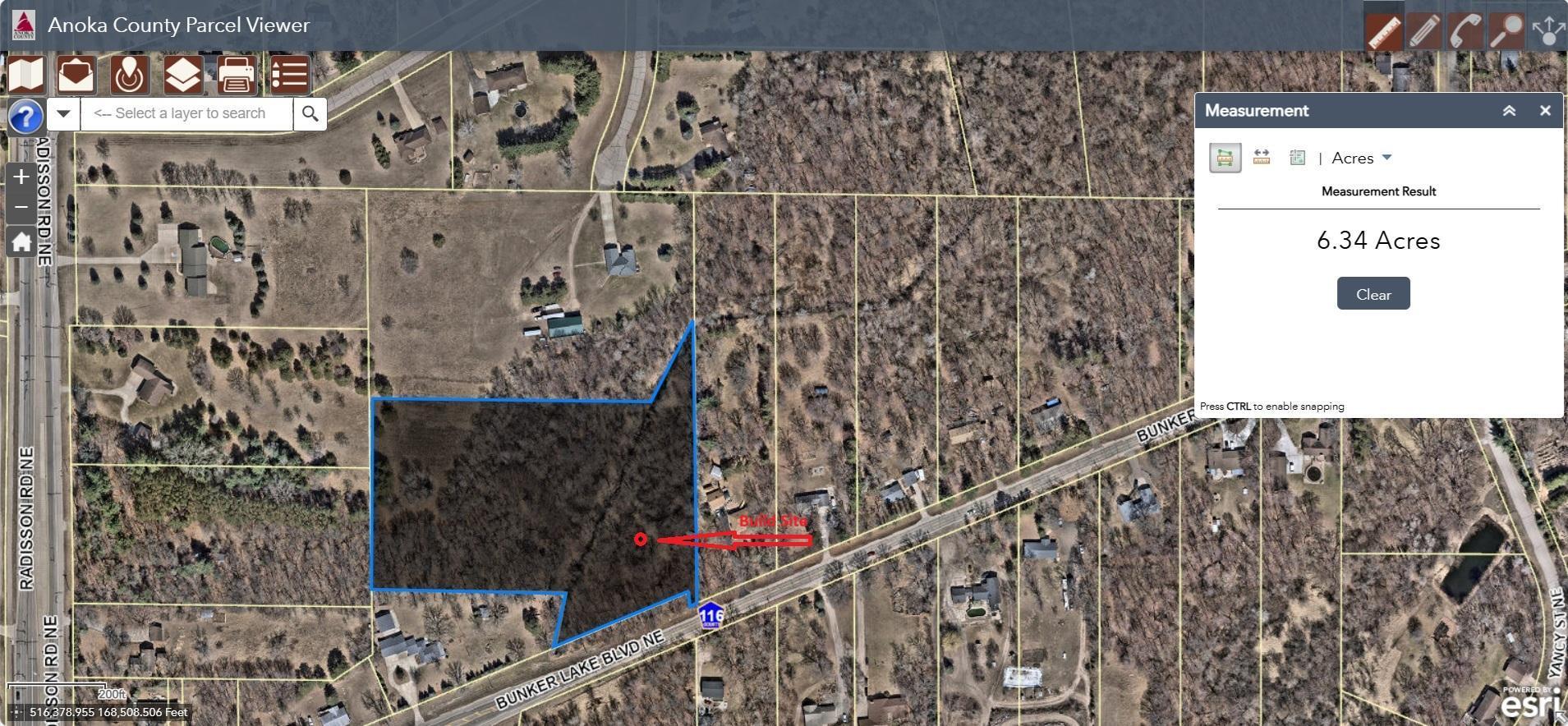Expand the search layer dropdown arrow
Image resolution: width=1568 pixels, height=726 pixels.
63,113
